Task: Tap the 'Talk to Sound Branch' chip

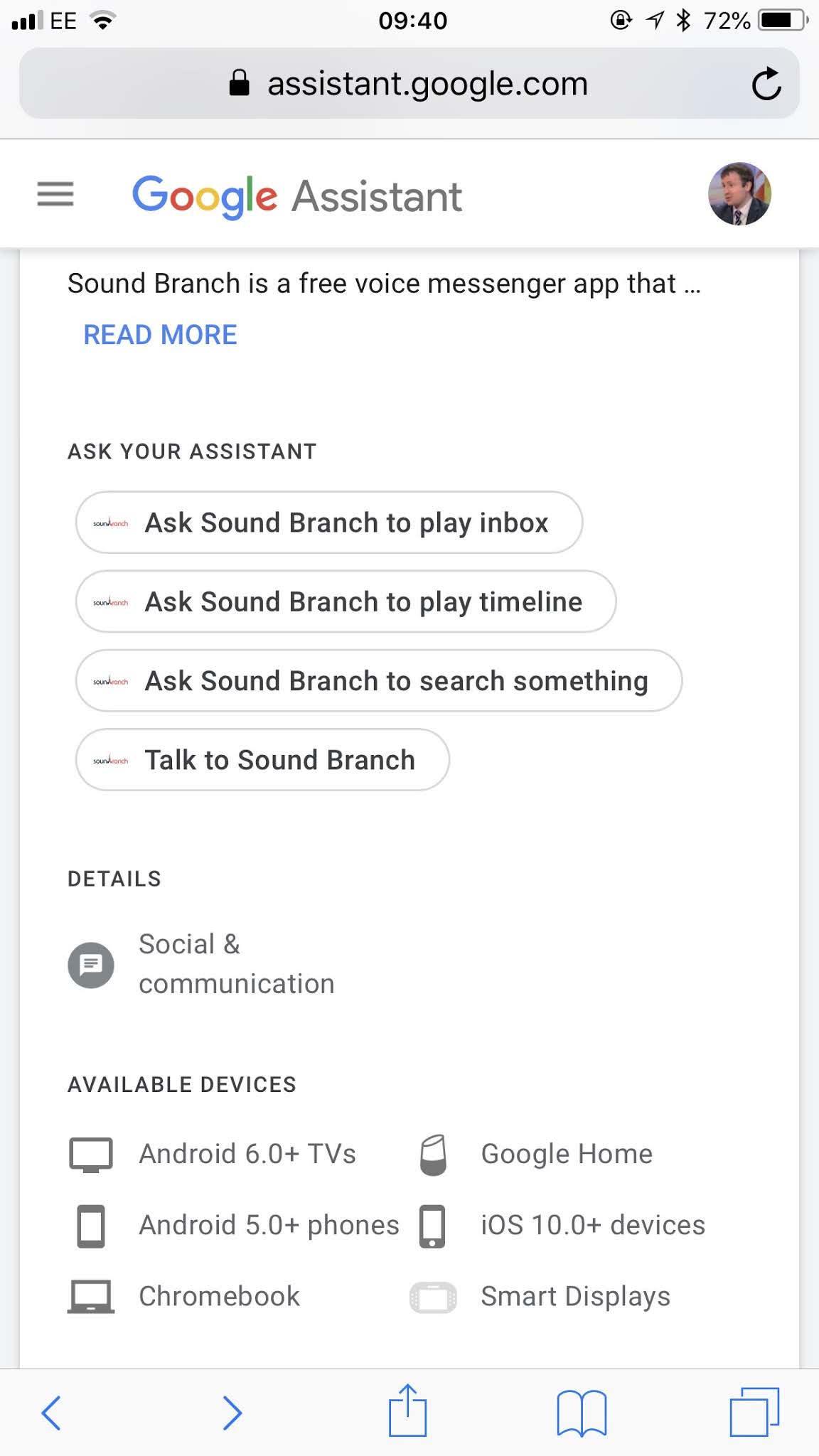Action: coord(262,759)
